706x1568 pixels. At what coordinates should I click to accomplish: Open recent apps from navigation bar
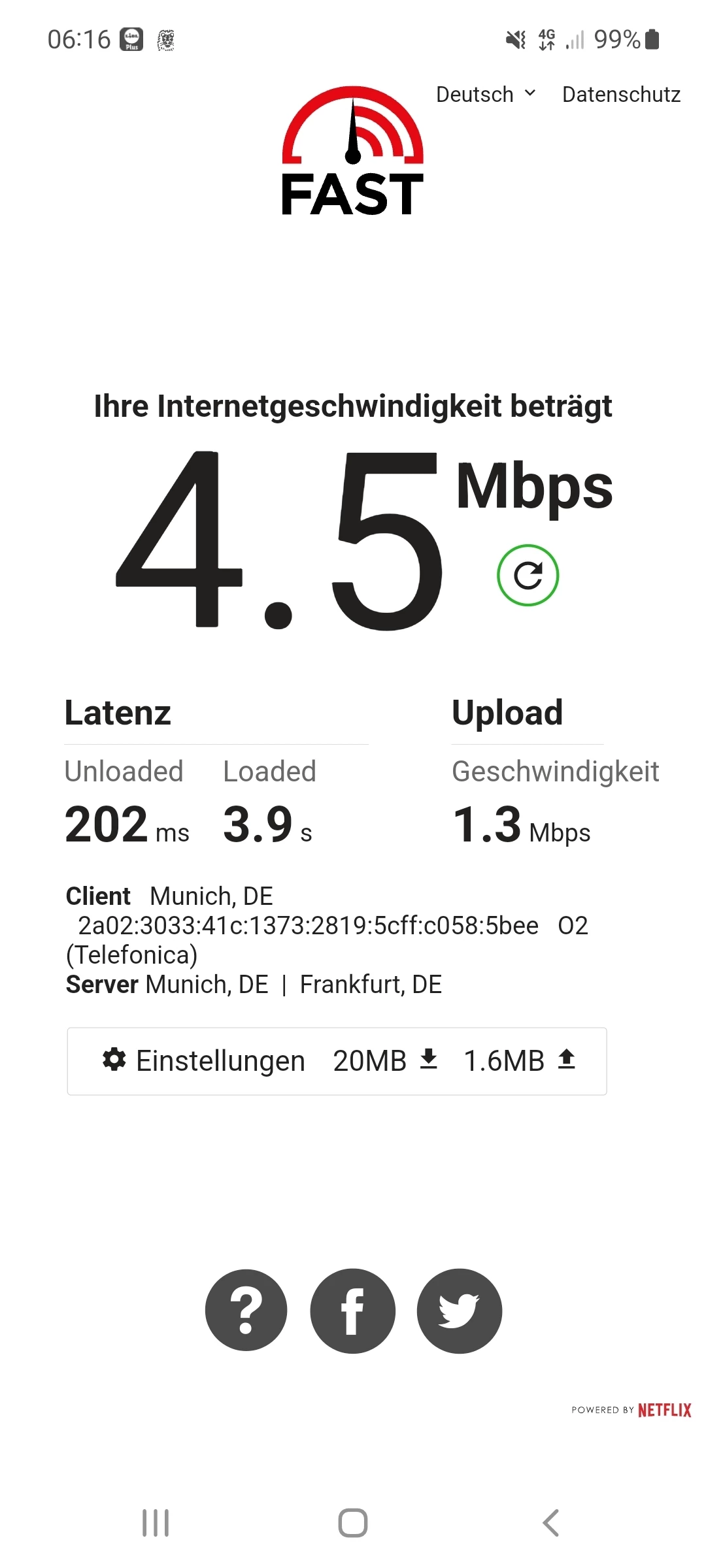156,1523
